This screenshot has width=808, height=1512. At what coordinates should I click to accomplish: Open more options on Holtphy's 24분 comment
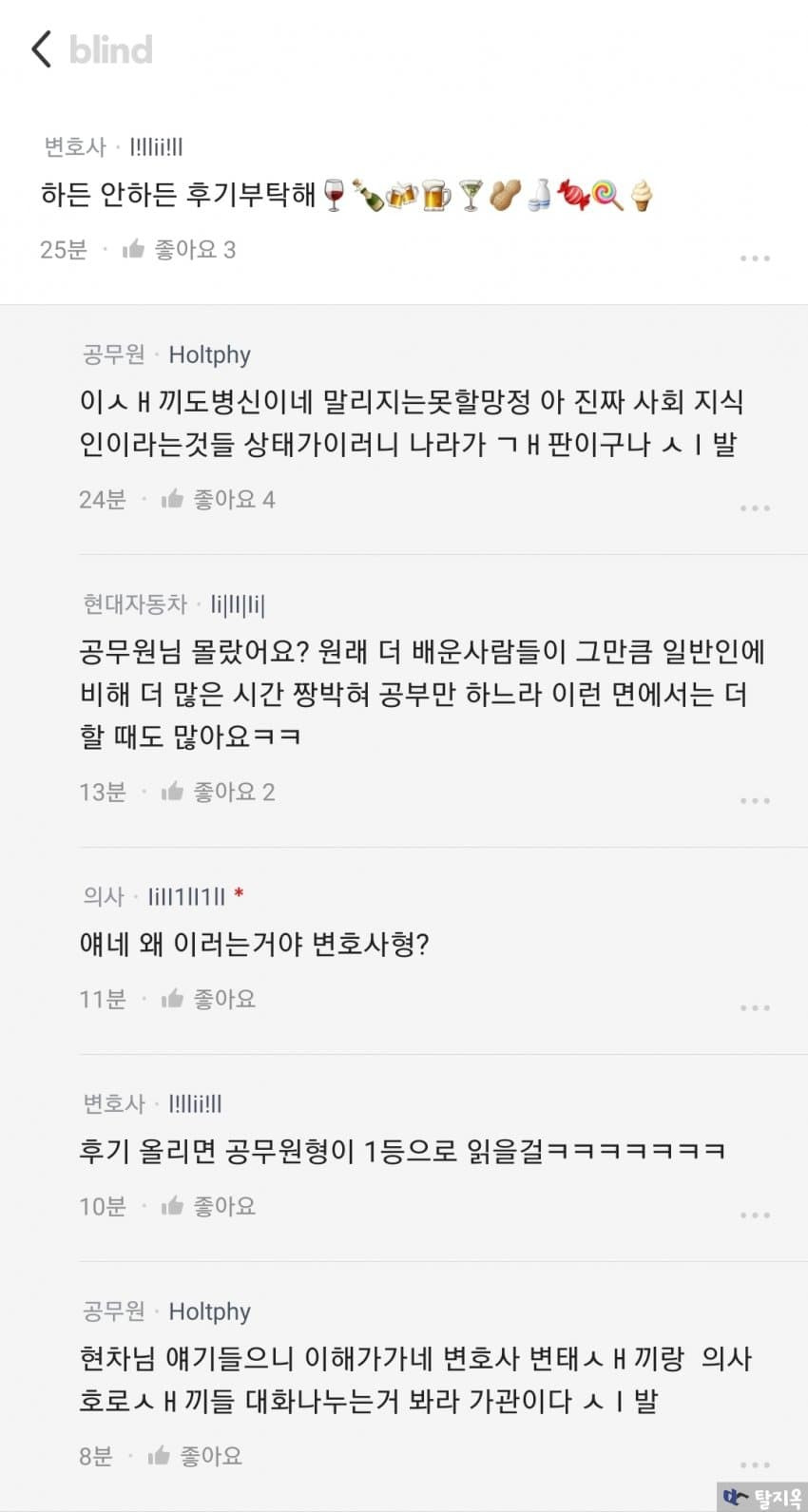pyautogui.click(x=754, y=508)
